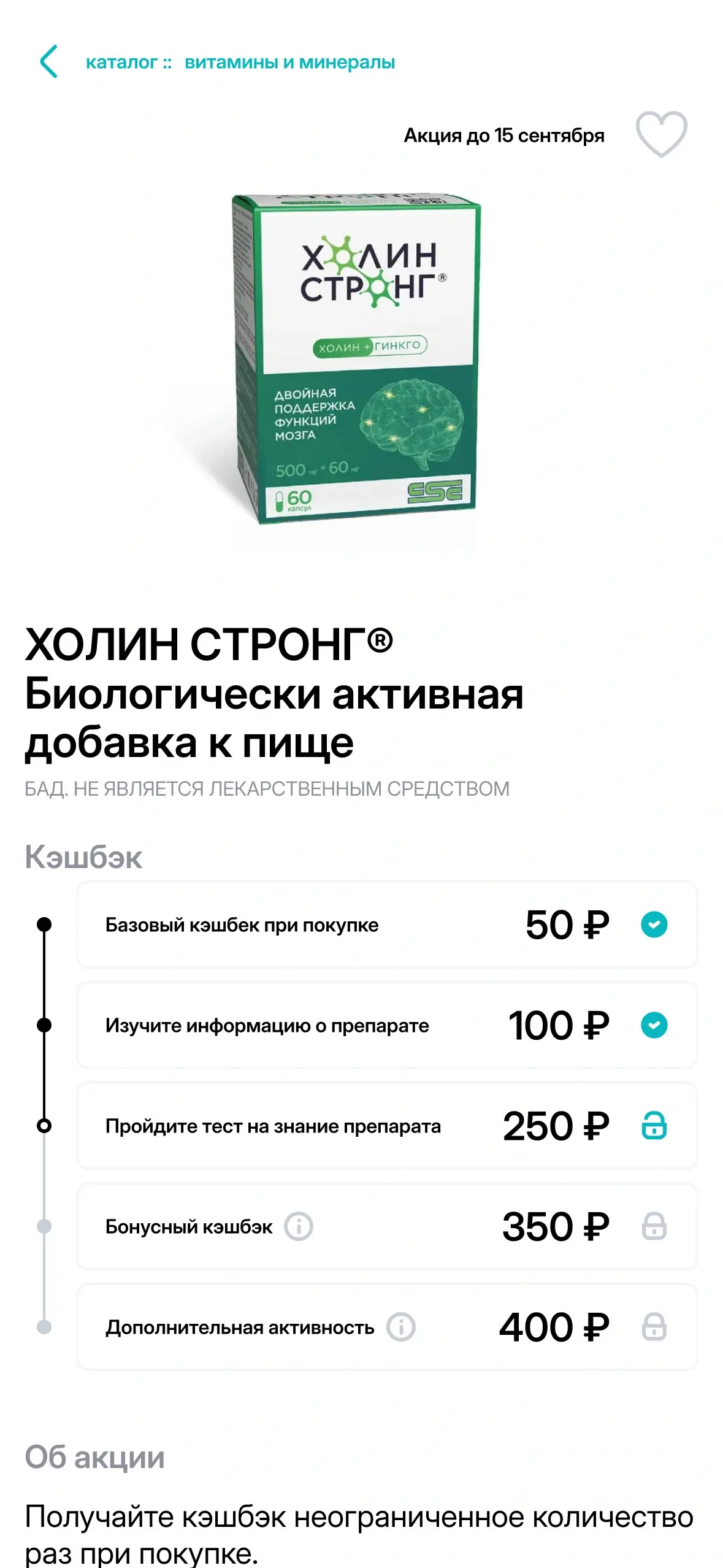Go back using the arrow icon
Screen dimensions: 723x1568
[49, 61]
